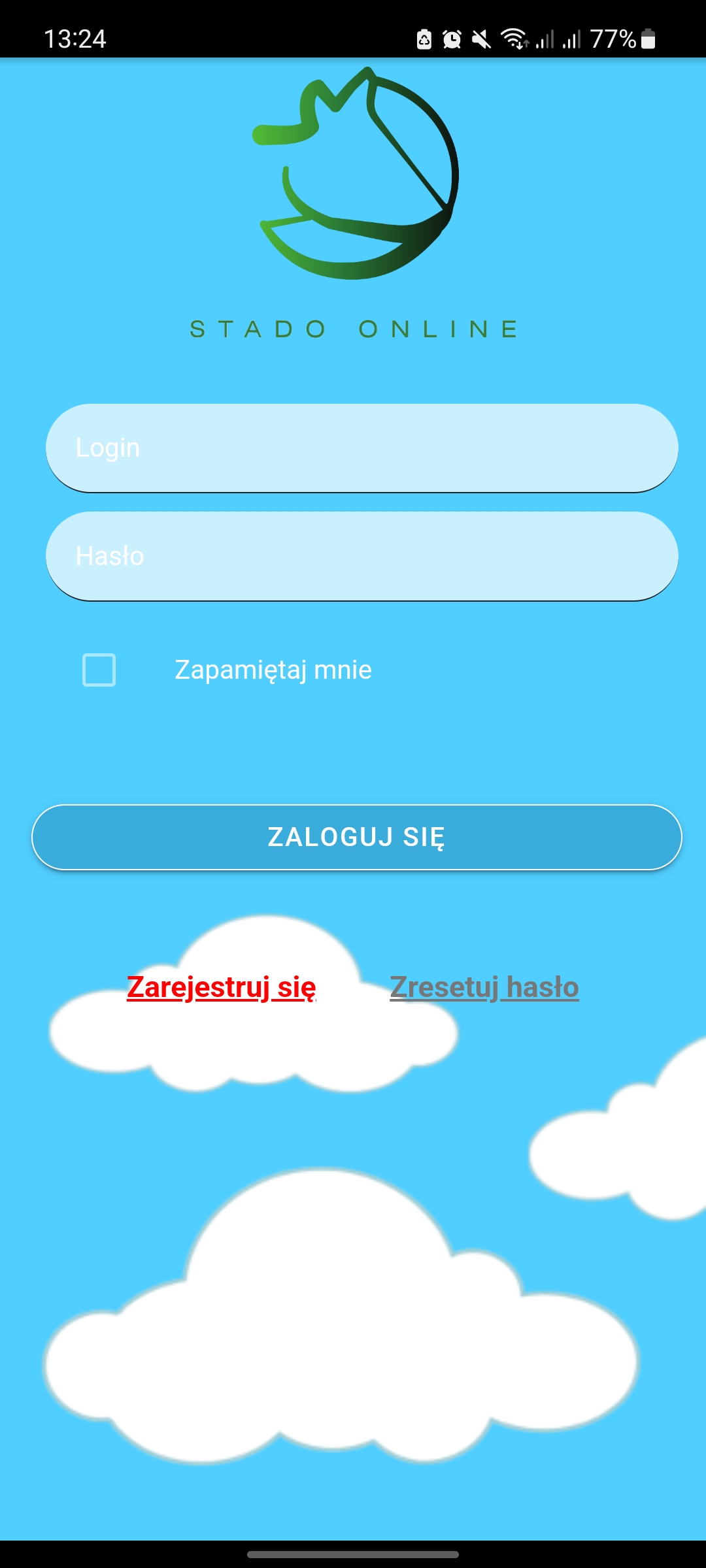Open the Zresetuj hasło link
Viewport: 706px width, 1568px height.
coord(484,987)
